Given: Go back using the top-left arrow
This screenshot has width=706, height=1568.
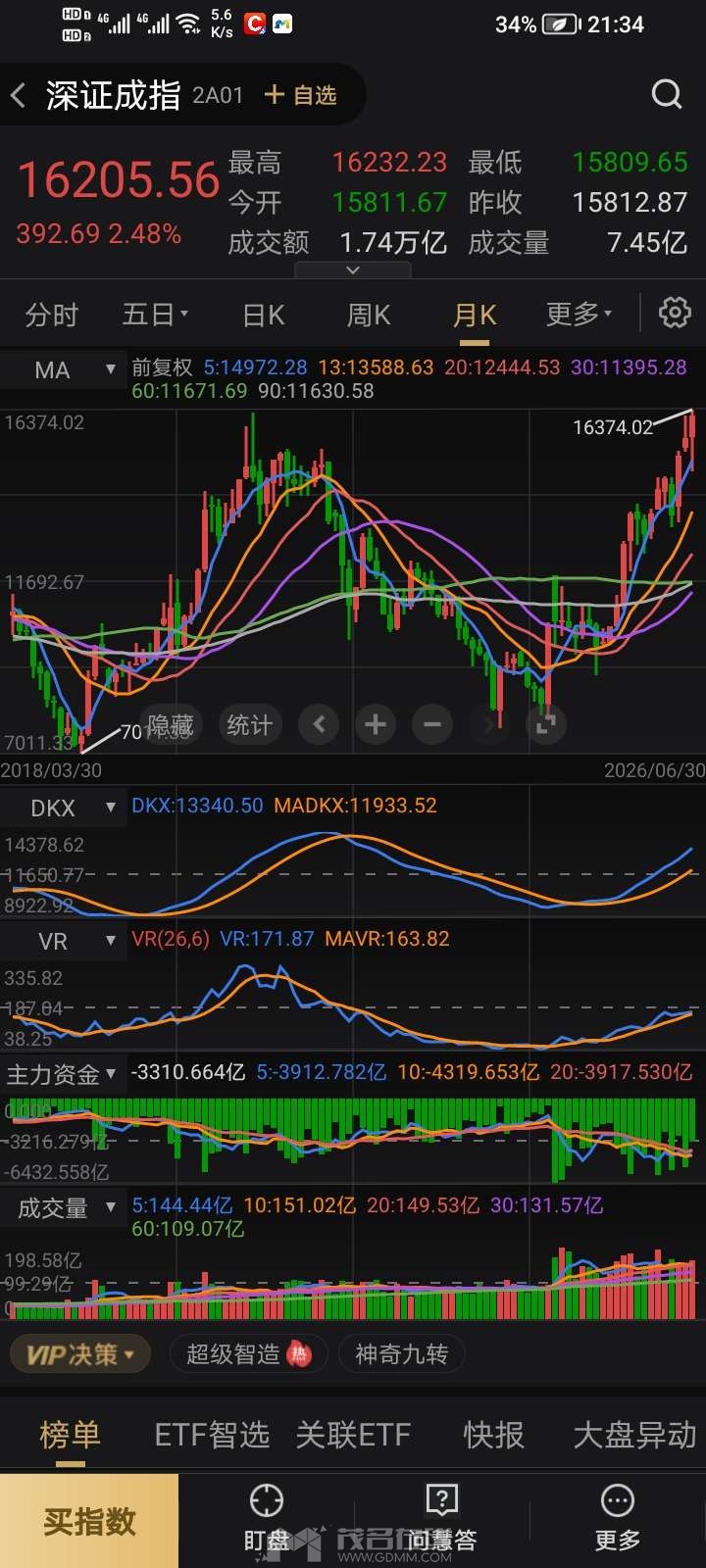Looking at the screenshot, I should [x=19, y=95].
